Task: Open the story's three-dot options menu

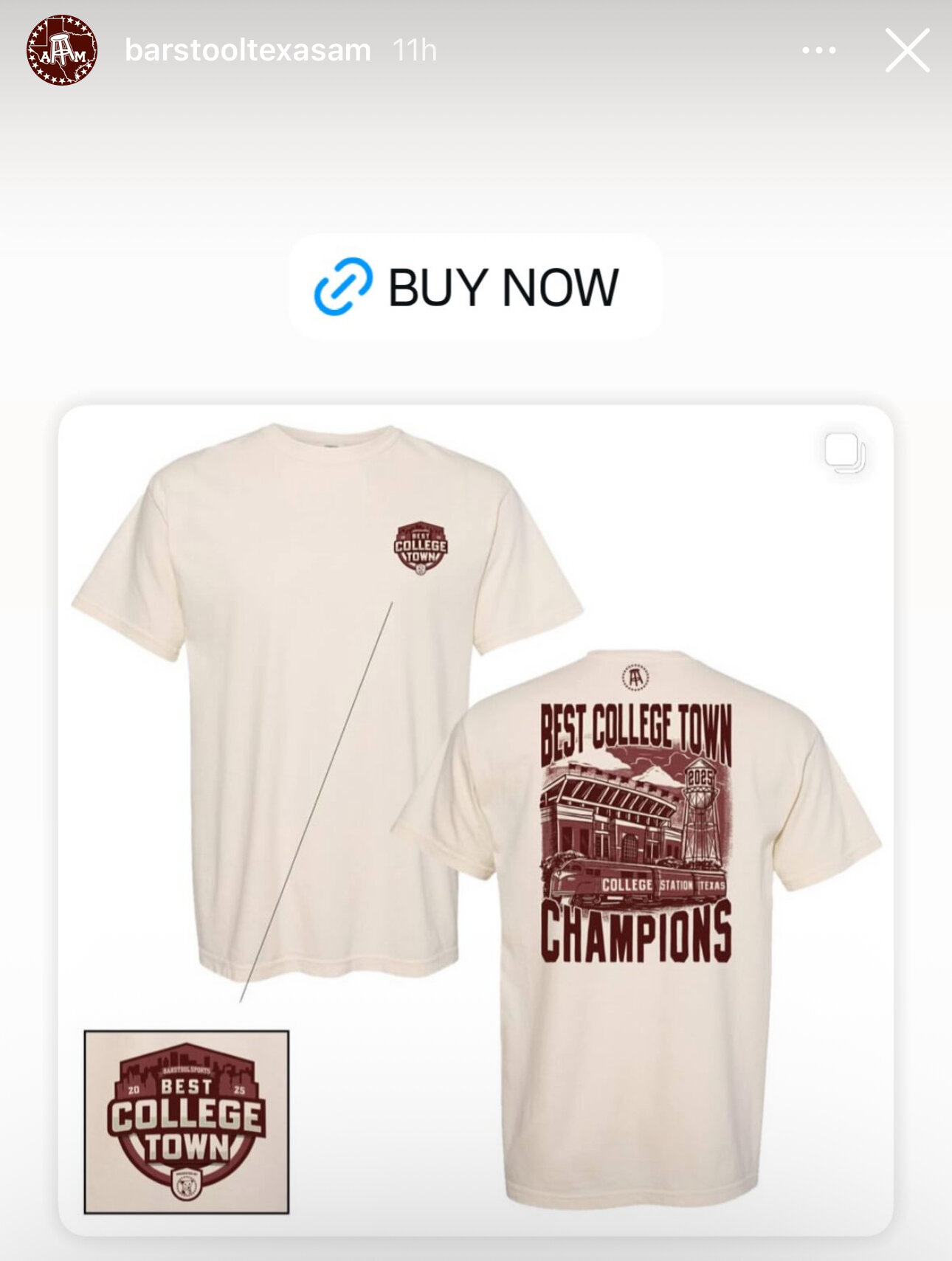Action: point(818,51)
